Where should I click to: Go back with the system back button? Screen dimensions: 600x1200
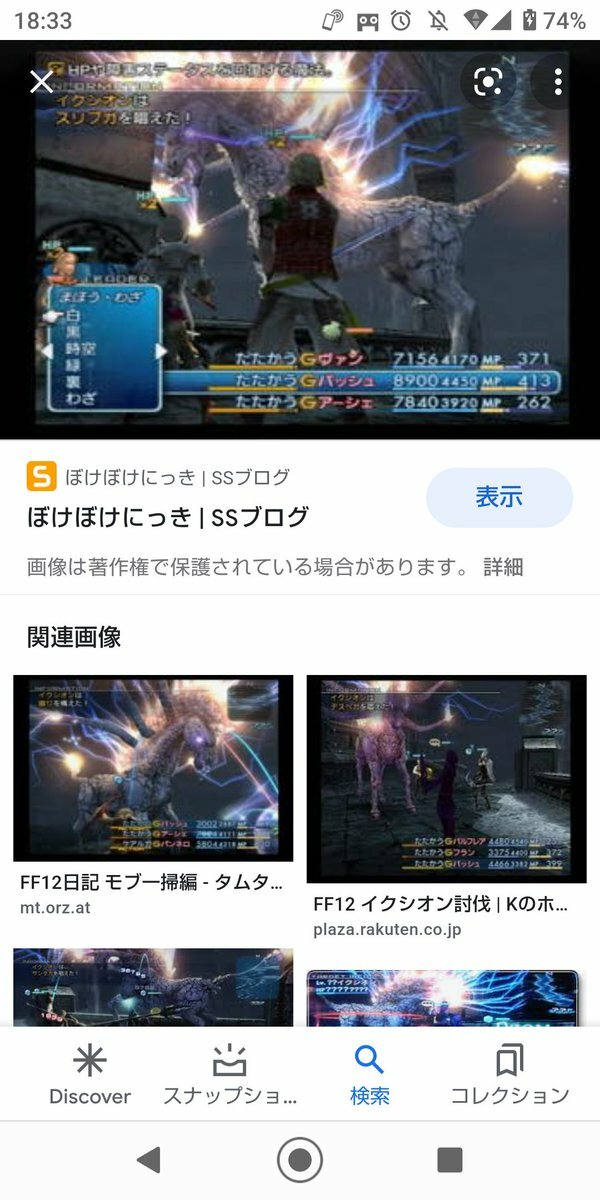pyautogui.click(x=149, y=1160)
